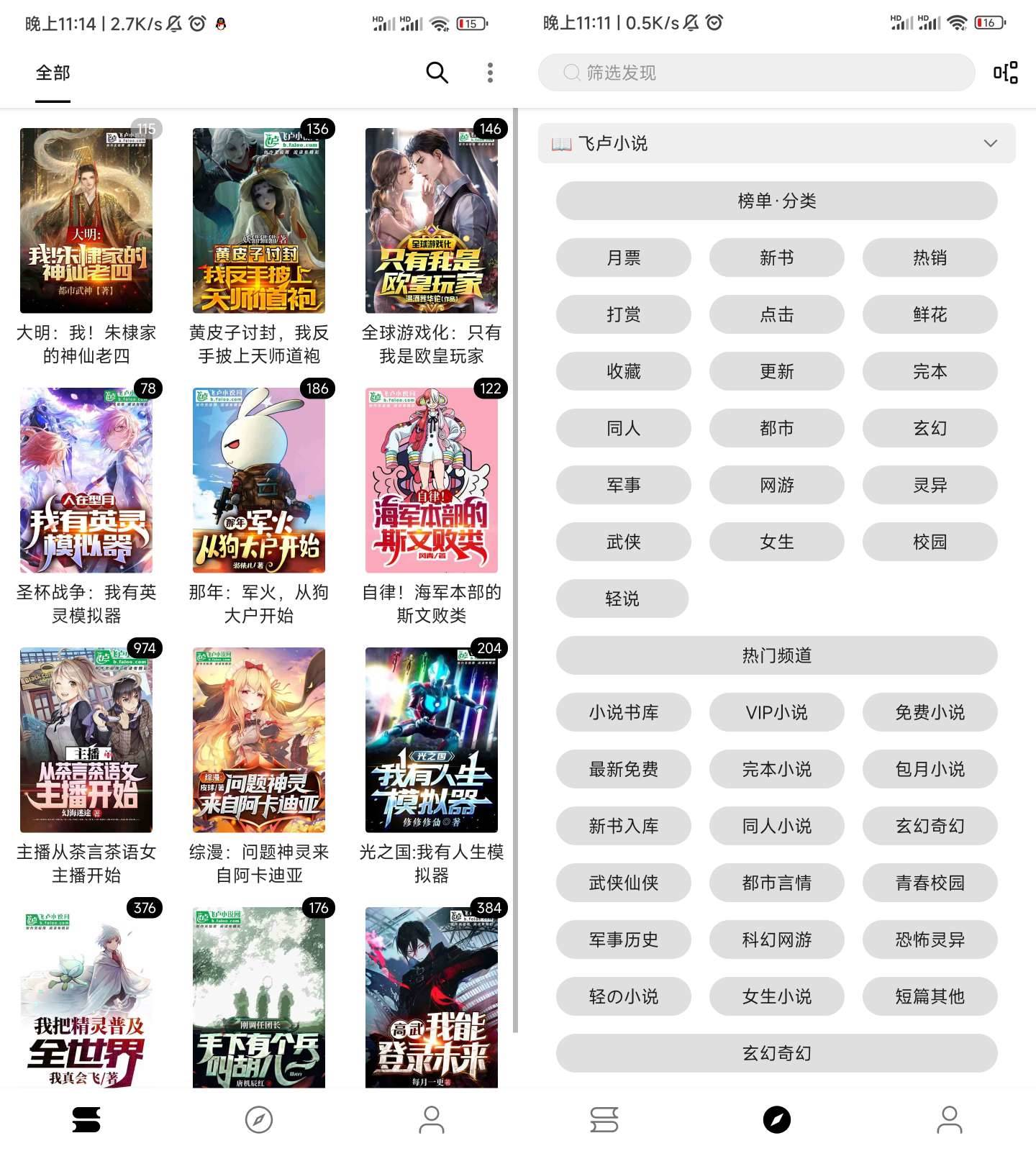Collapse the 飞卢小说 source section
This screenshot has width=1036, height=1151.
990,143
